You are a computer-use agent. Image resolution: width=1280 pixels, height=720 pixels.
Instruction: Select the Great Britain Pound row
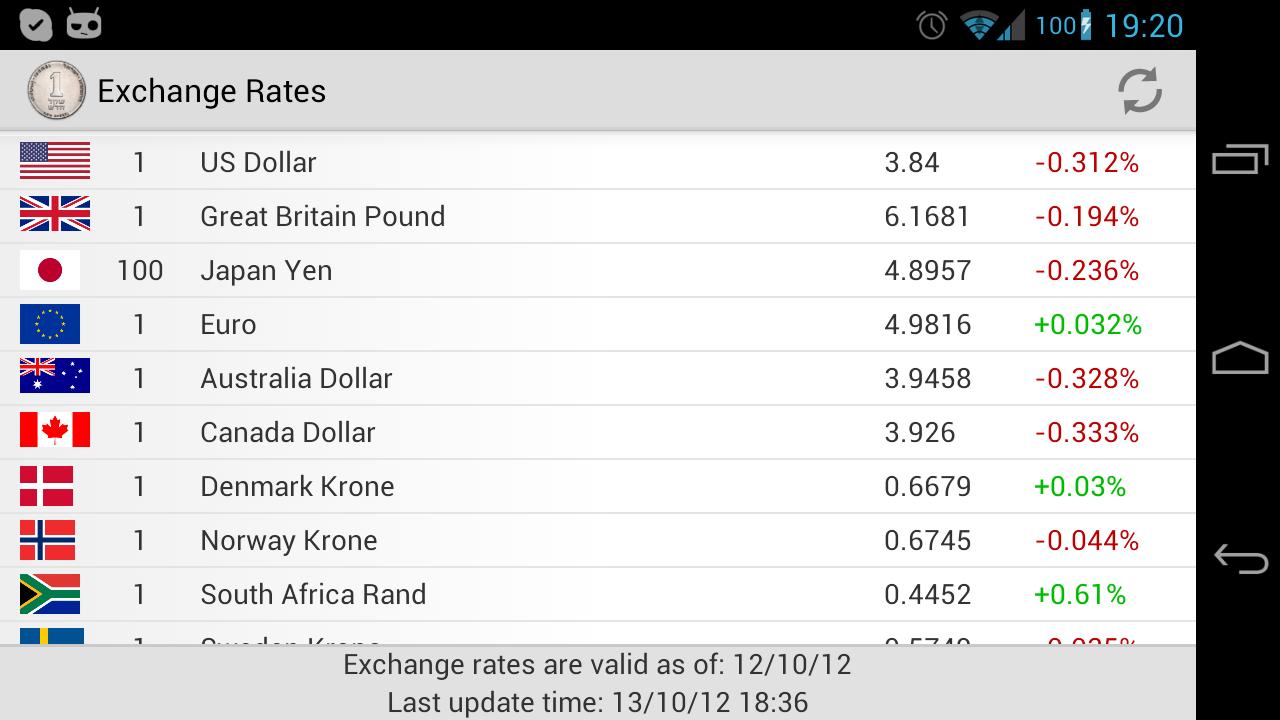[x=597, y=216]
